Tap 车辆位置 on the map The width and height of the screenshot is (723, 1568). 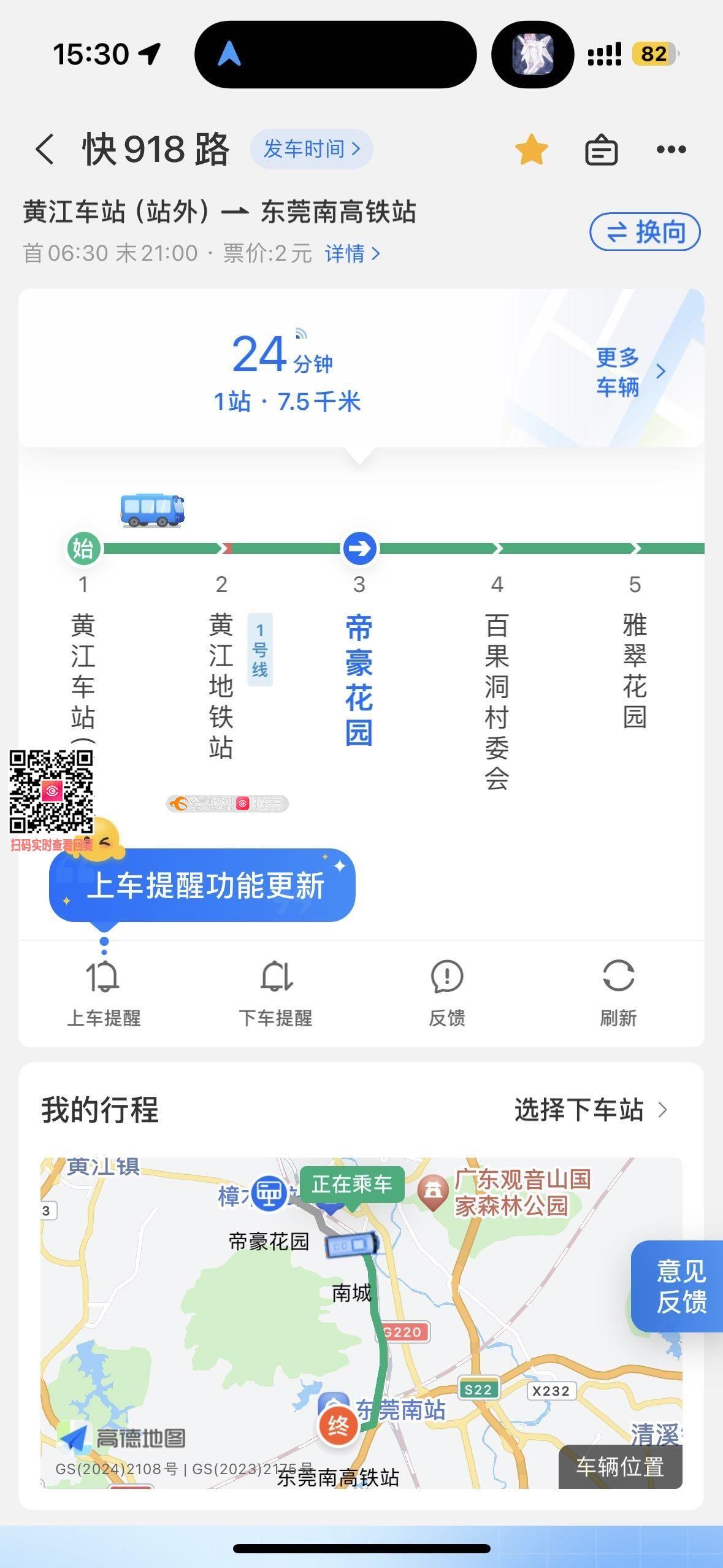coord(619,1467)
